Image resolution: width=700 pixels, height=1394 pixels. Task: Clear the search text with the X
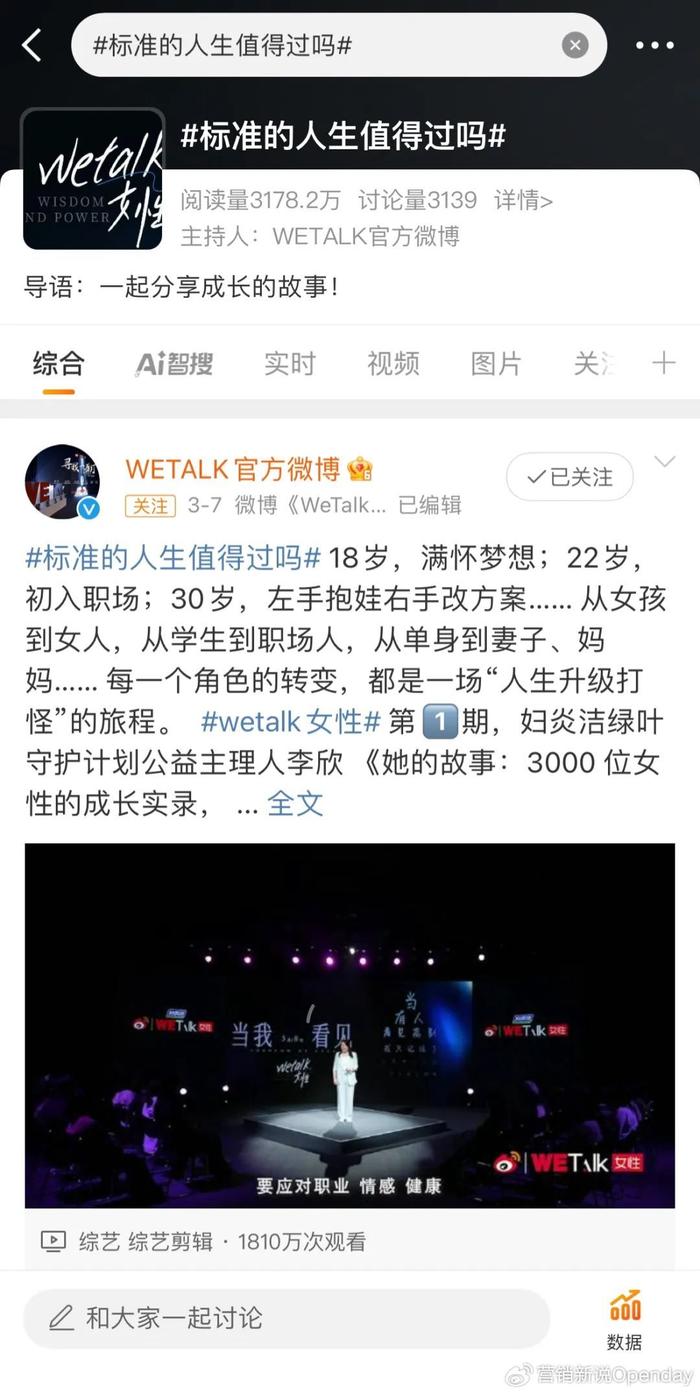click(575, 45)
